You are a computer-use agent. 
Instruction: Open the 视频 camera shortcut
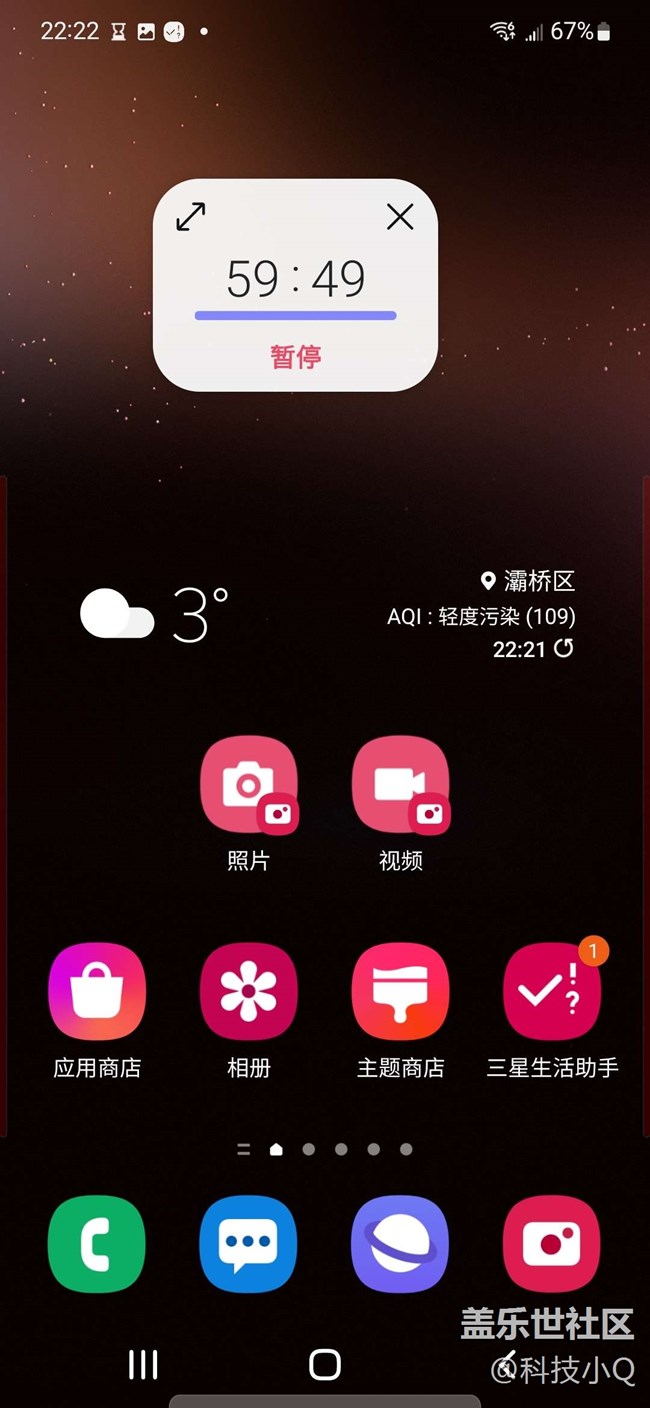[x=400, y=786]
